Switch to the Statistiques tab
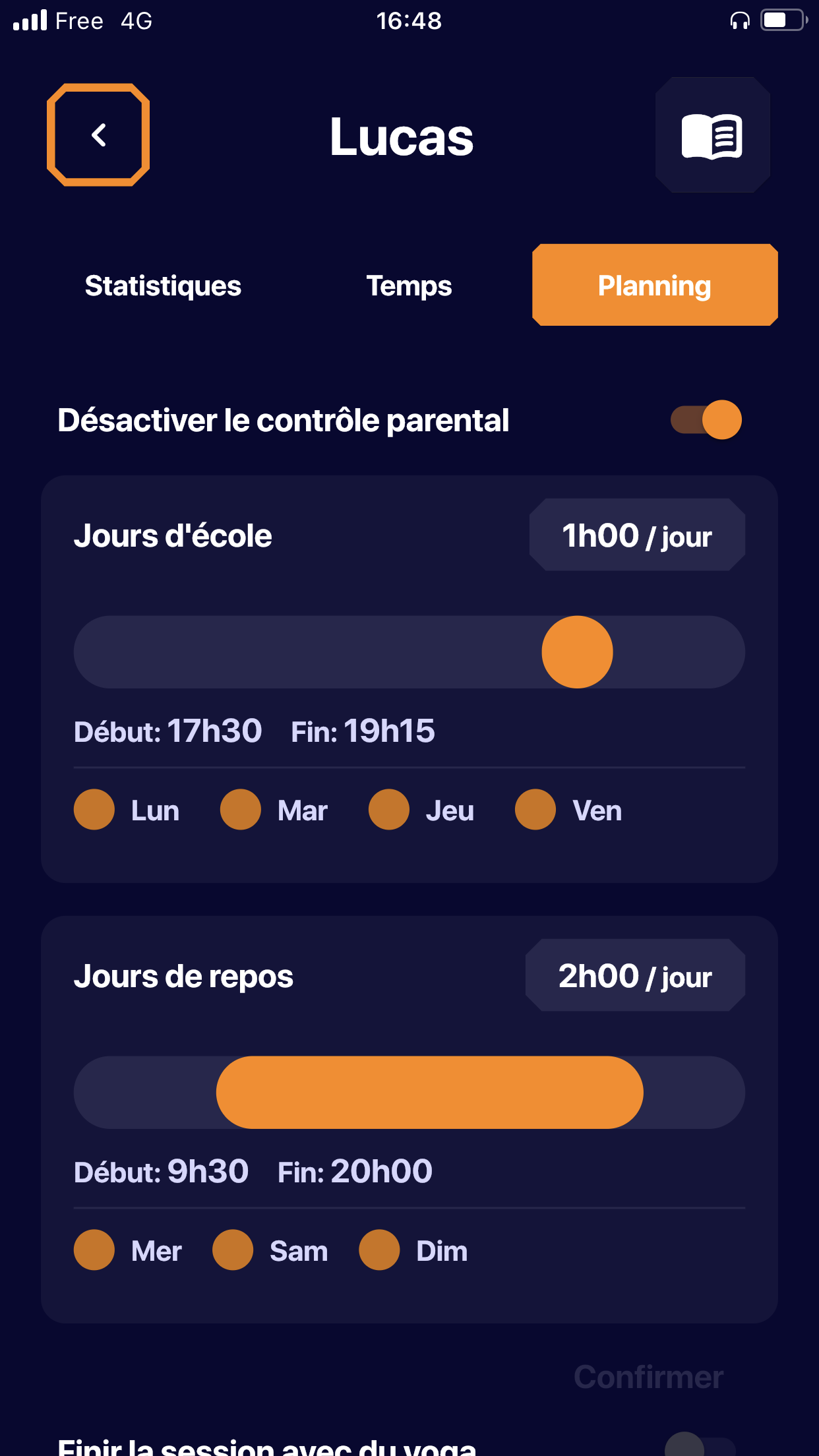819x1456 pixels. pos(163,286)
